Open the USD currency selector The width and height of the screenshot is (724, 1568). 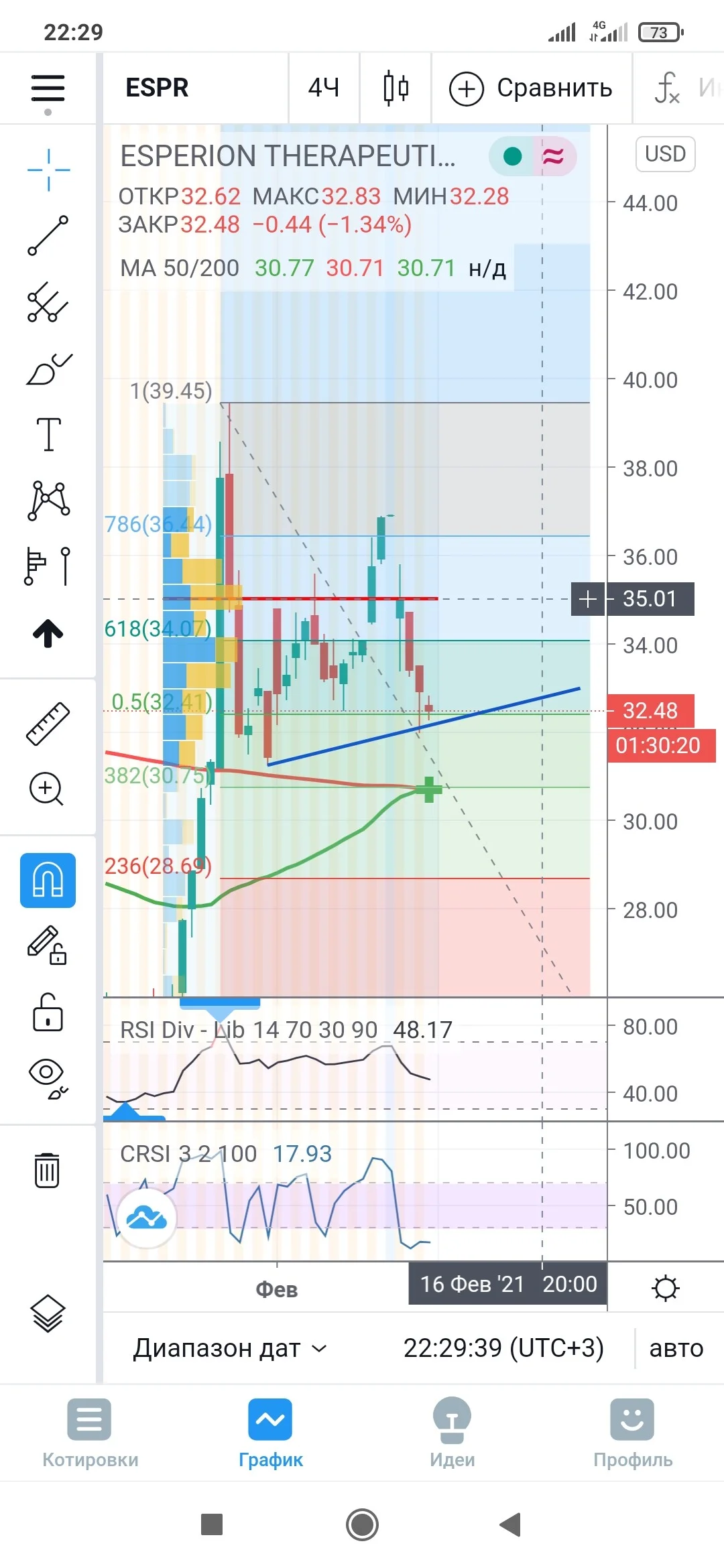tap(665, 153)
